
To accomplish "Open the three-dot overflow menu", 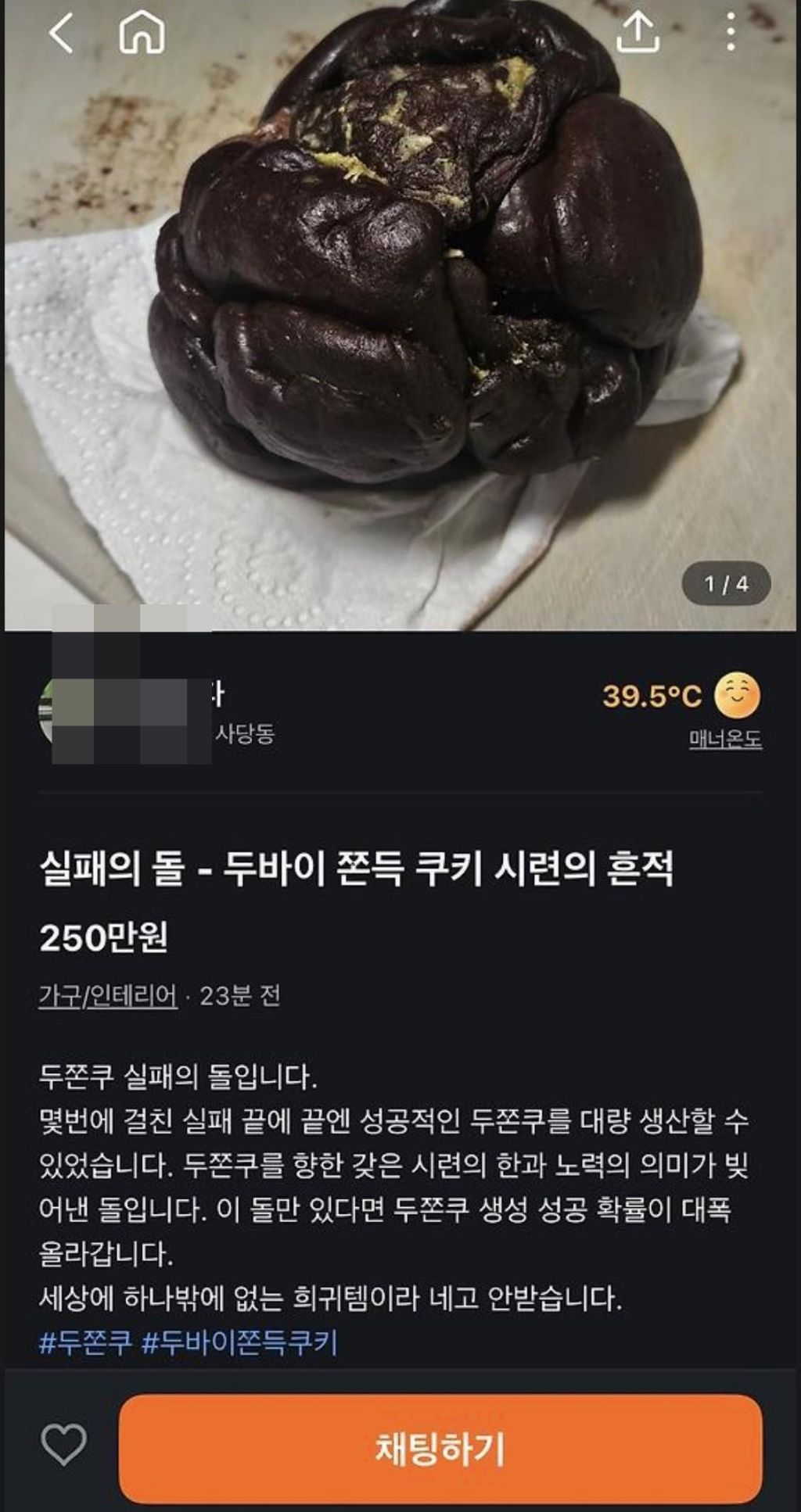I will click(730, 34).
